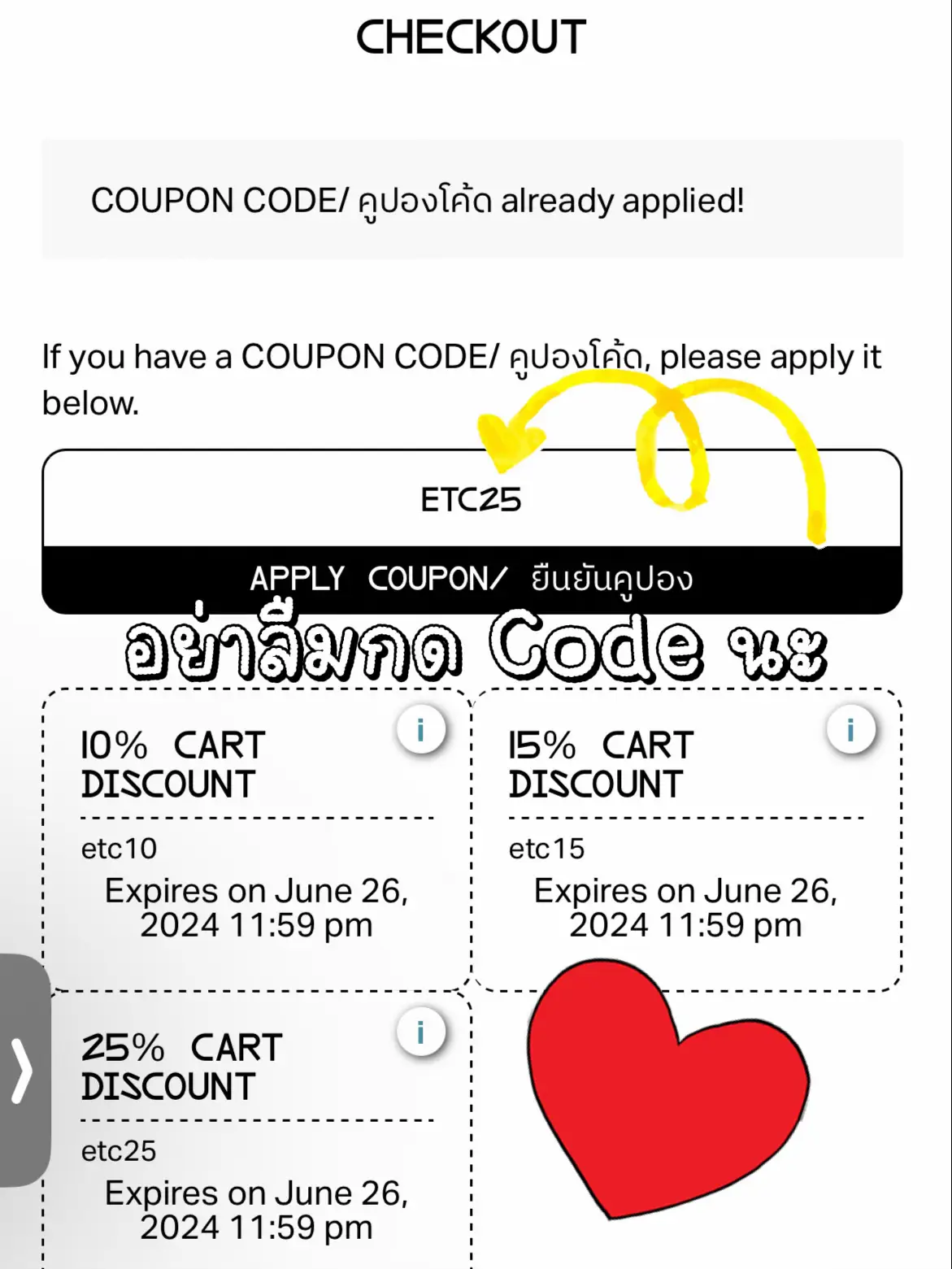
Task: Click the CHECKOUT page title
Action: [x=470, y=37]
